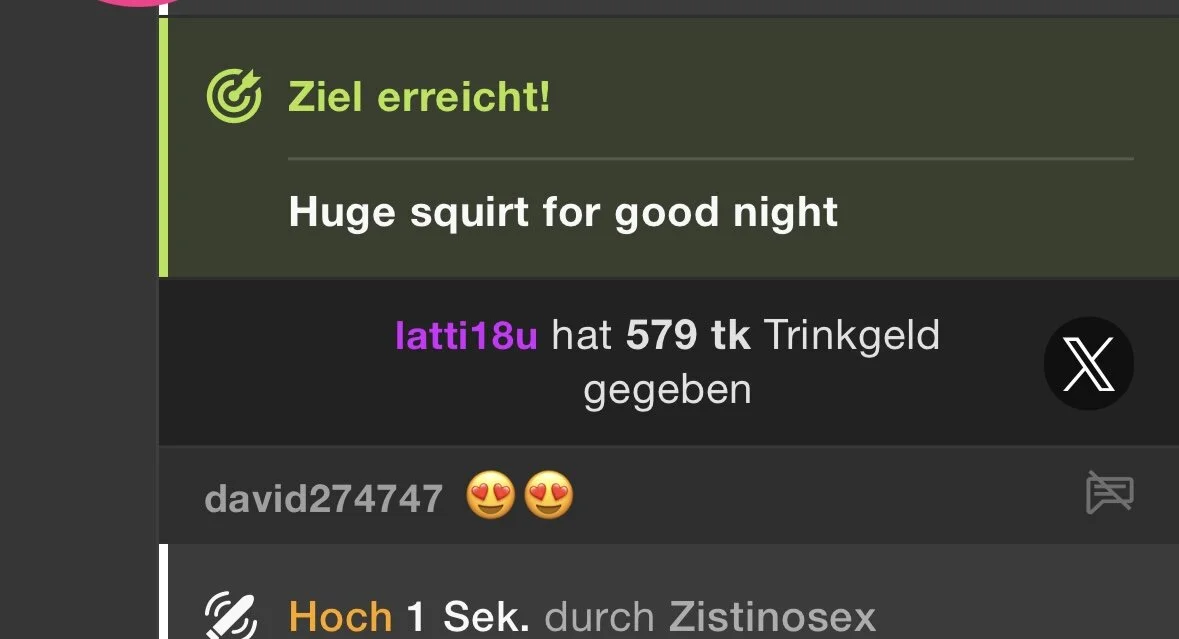
Task: Open Zistinosex's profile
Action: pos(772,617)
